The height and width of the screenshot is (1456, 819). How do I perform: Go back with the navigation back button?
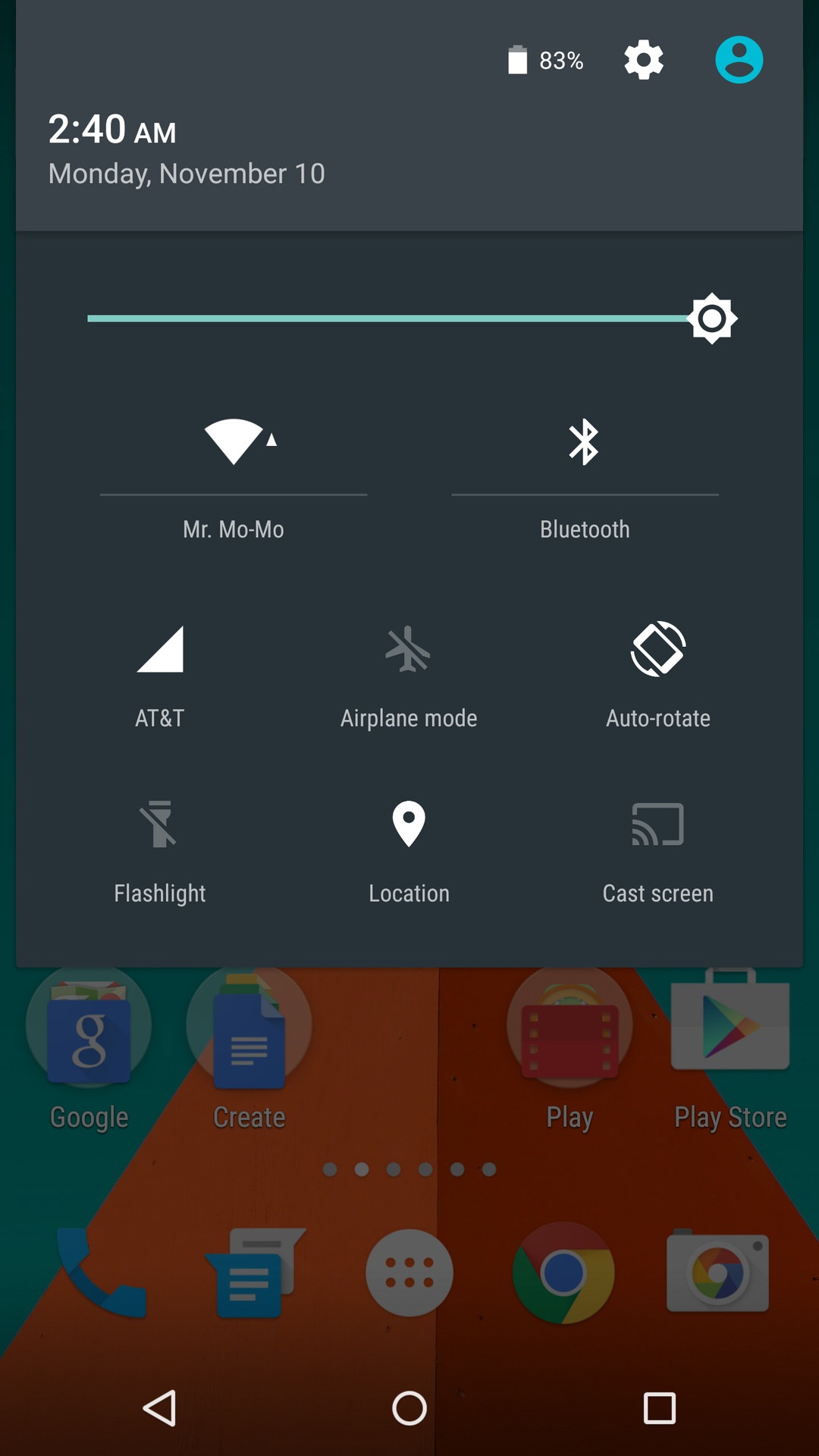pos(160,1408)
